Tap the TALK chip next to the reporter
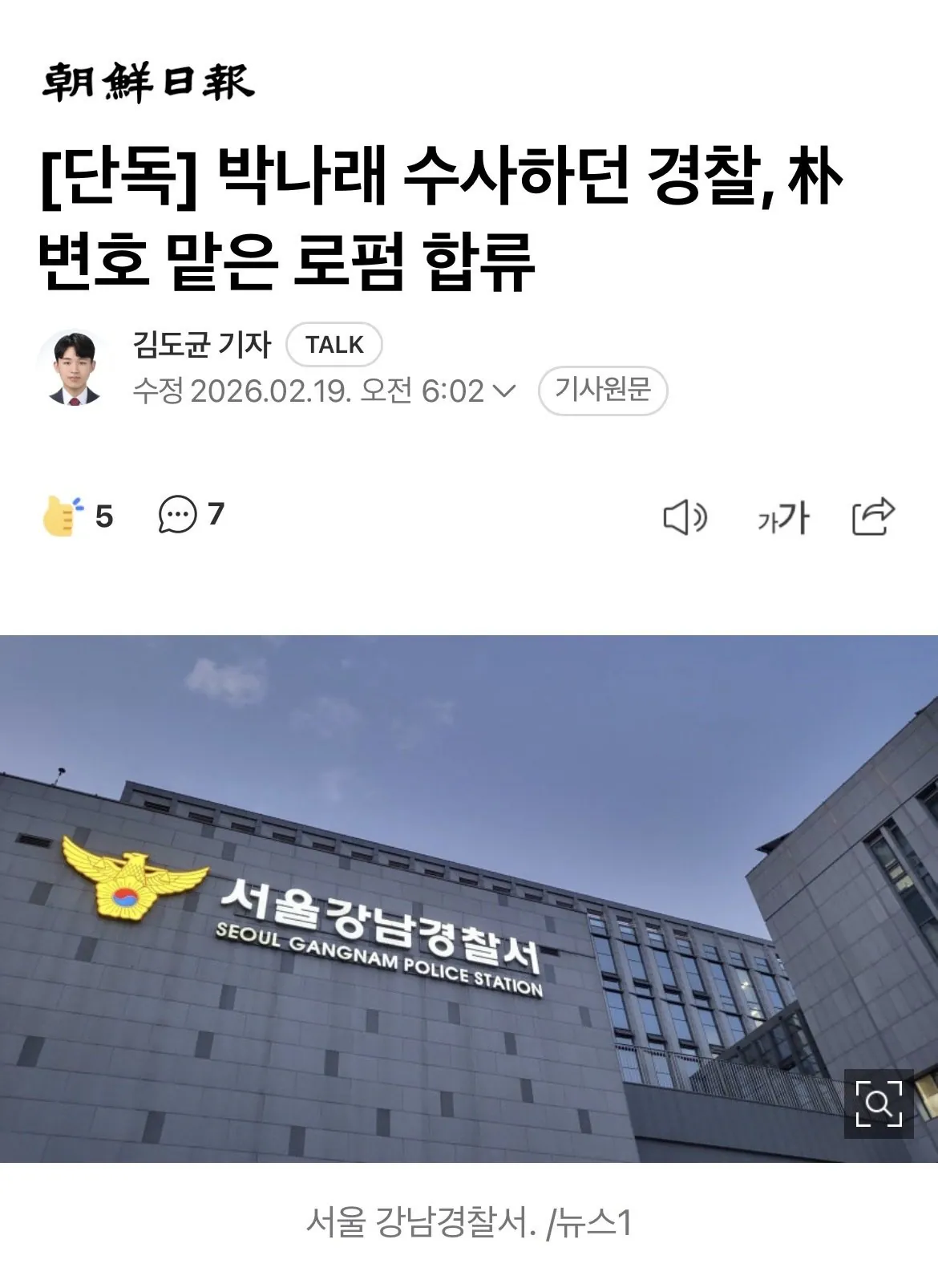The width and height of the screenshot is (938, 1288). (334, 345)
